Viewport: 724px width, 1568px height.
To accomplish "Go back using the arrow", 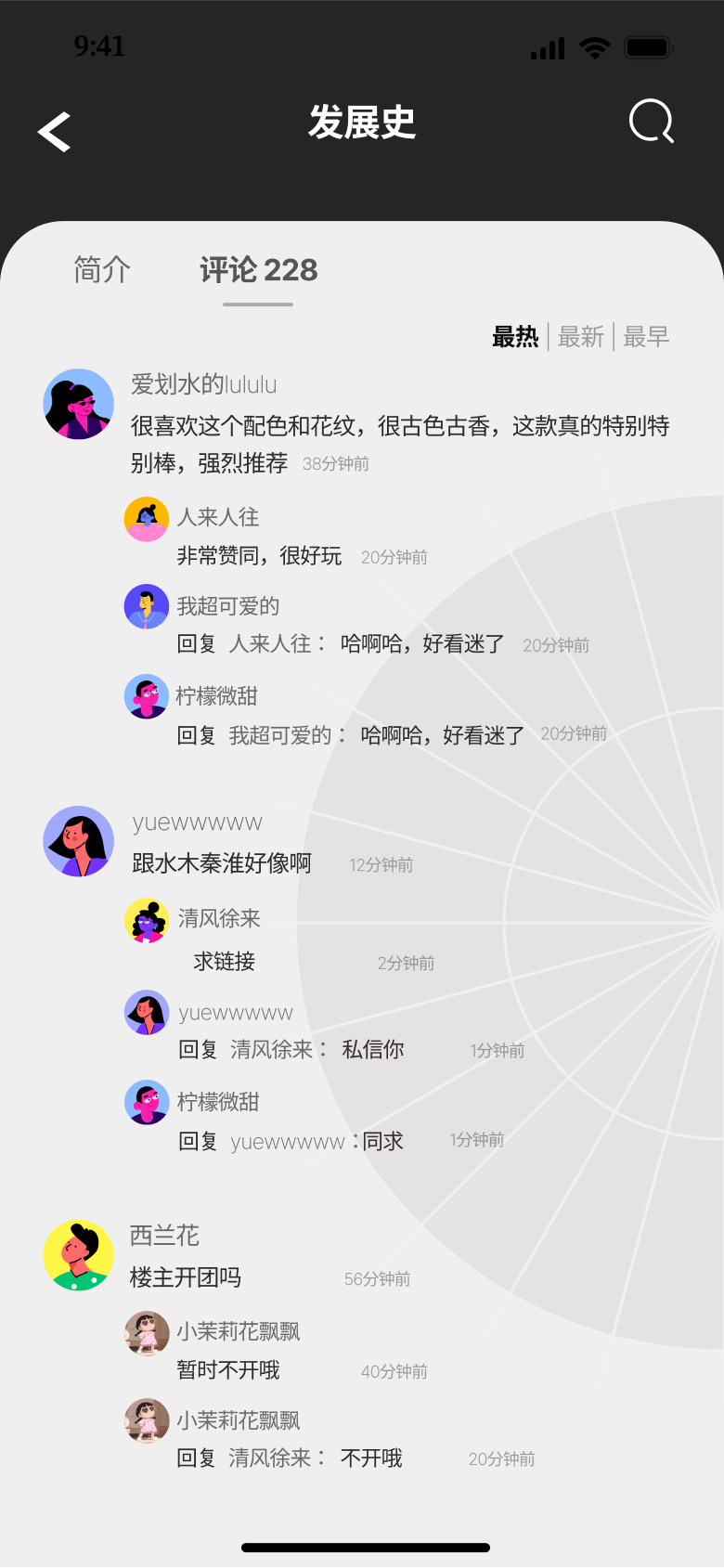I will click(x=55, y=132).
